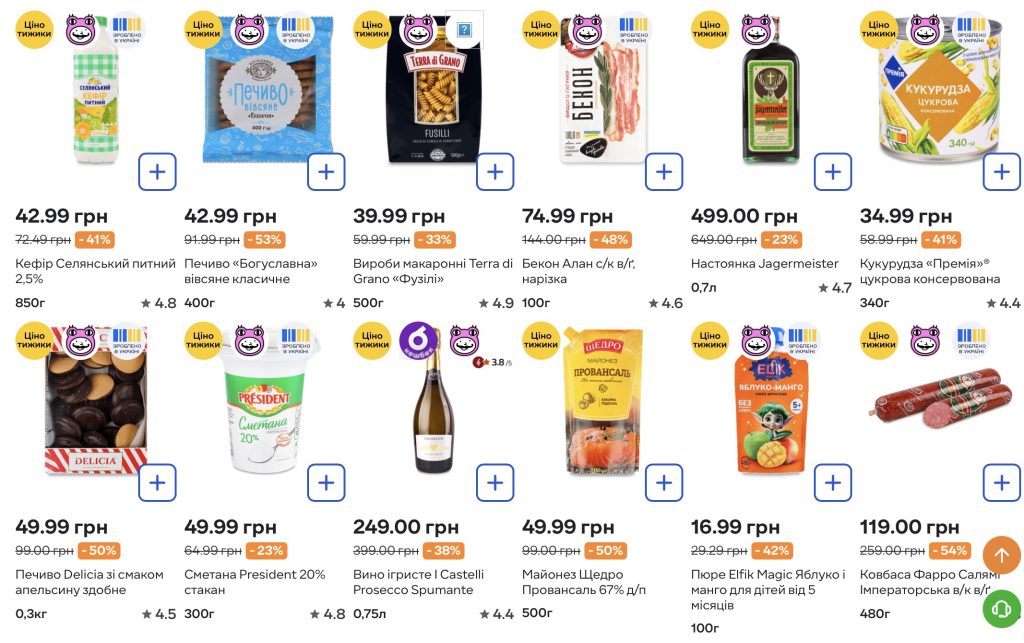Add Майонез Щедро Провансаль to cart
Image resolution: width=1024 pixels, height=643 pixels.
664,483
